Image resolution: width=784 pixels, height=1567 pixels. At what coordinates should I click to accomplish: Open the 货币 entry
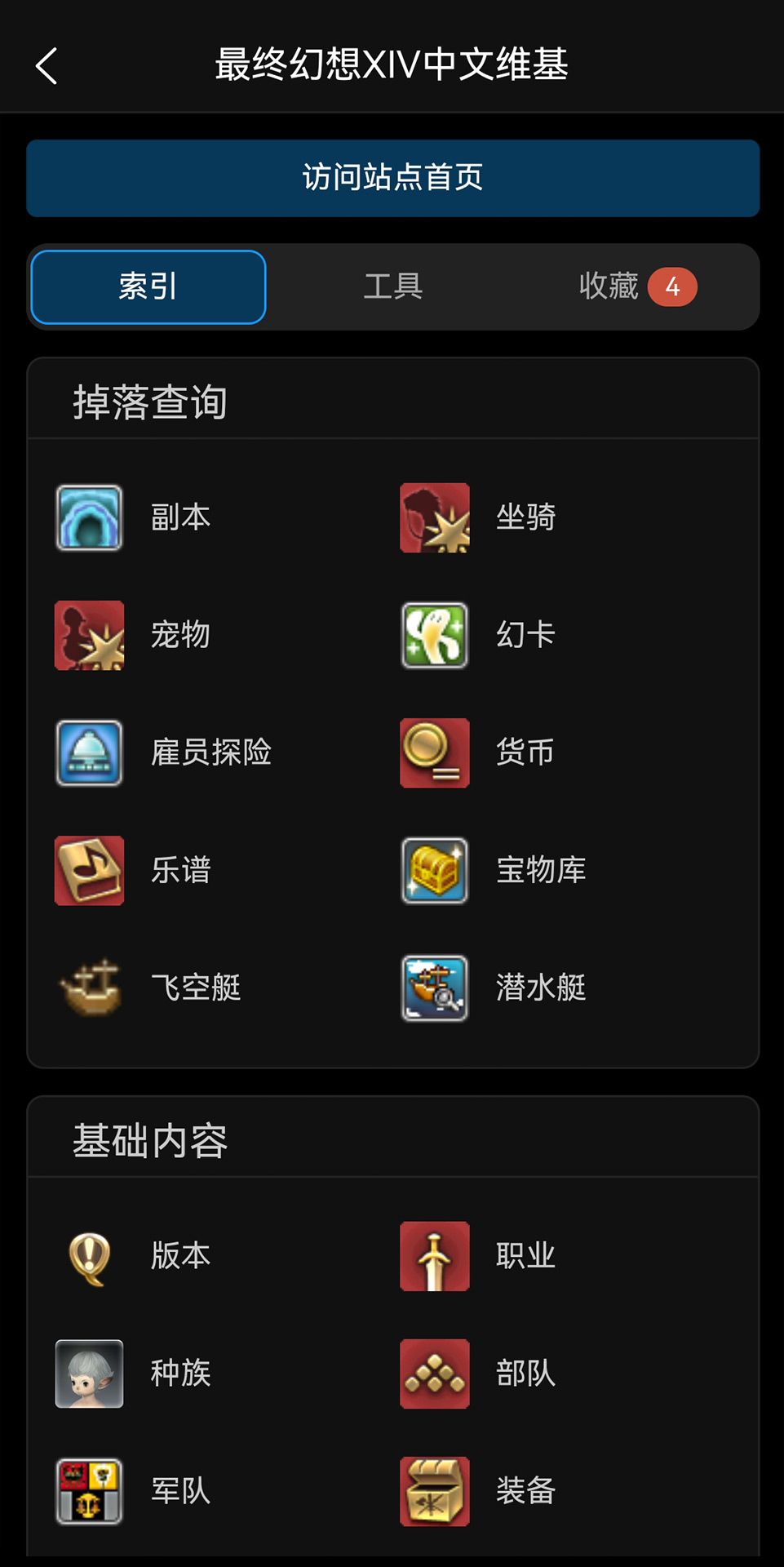[x=478, y=752]
